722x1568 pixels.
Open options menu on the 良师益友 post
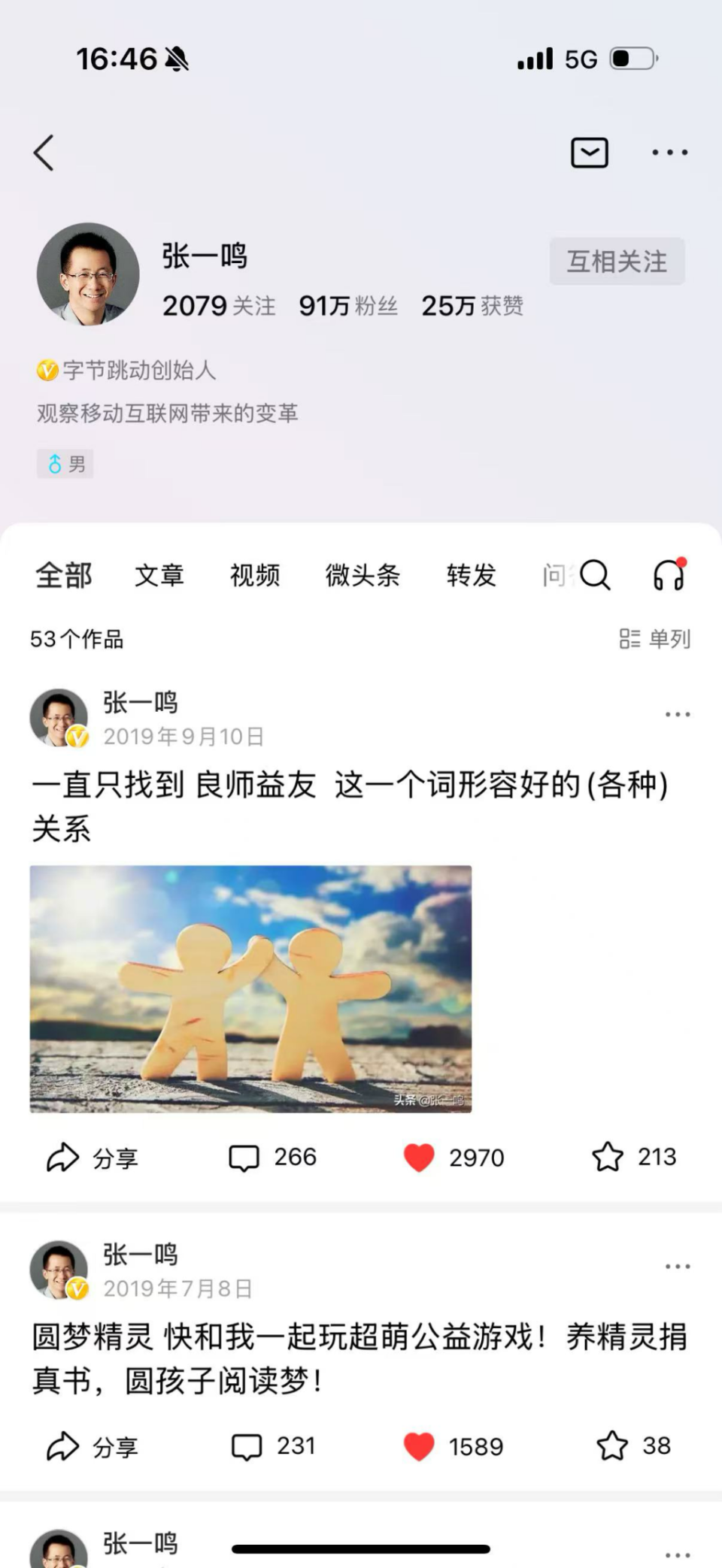[x=678, y=714]
